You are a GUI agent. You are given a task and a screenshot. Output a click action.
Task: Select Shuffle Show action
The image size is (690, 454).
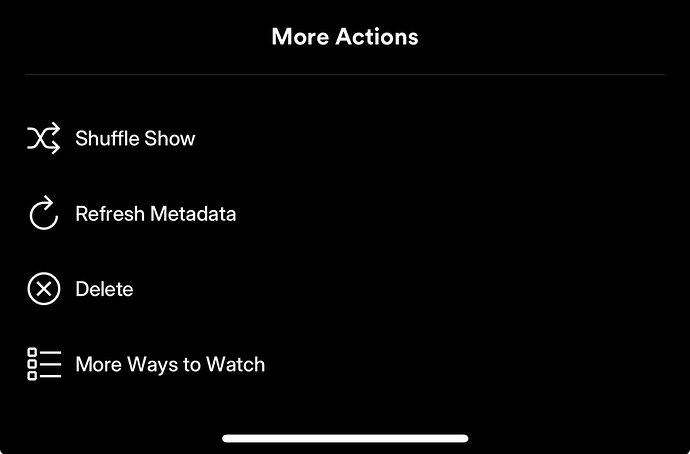click(x=135, y=139)
